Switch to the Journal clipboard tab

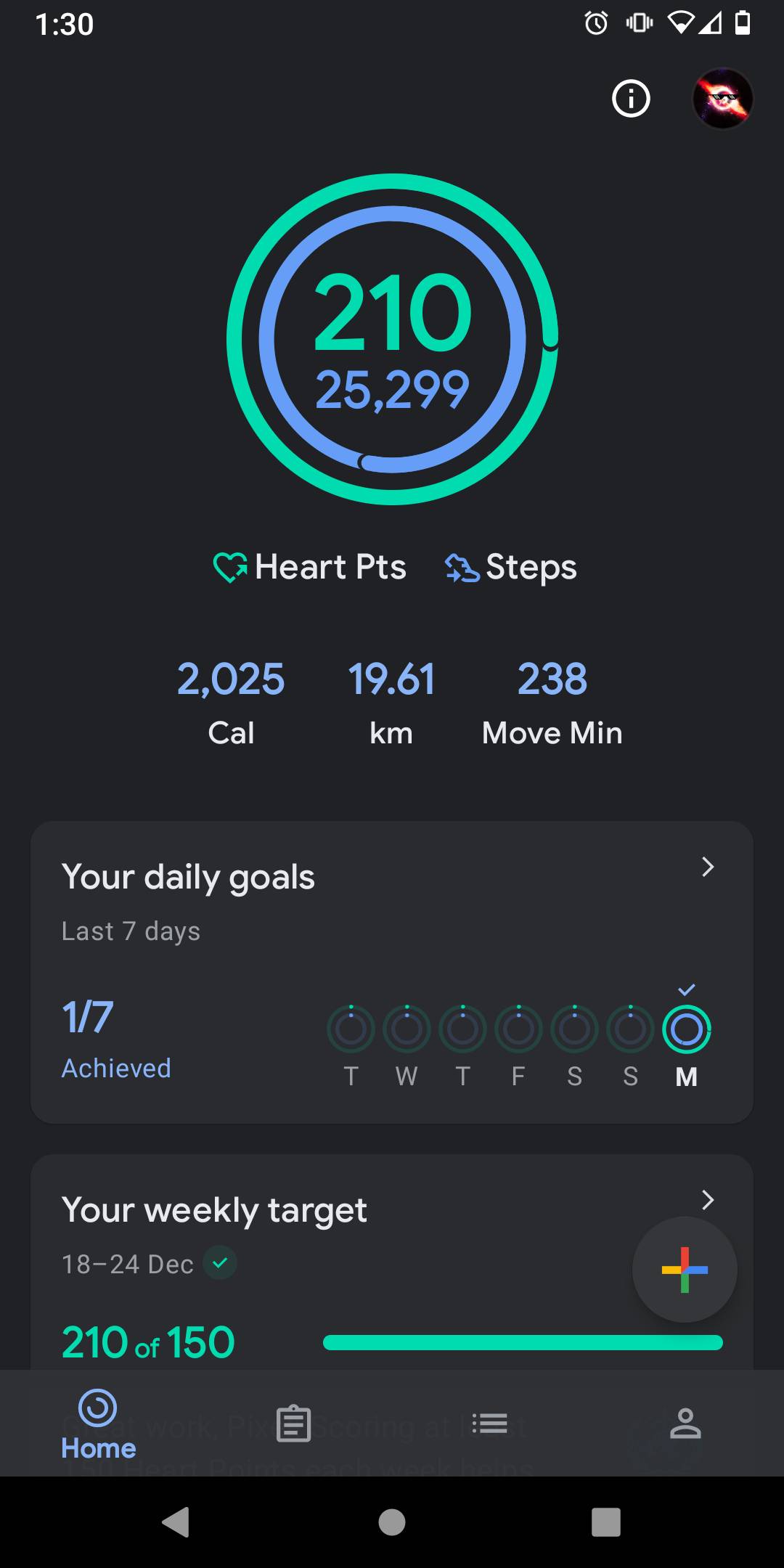click(x=294, y=1423)
